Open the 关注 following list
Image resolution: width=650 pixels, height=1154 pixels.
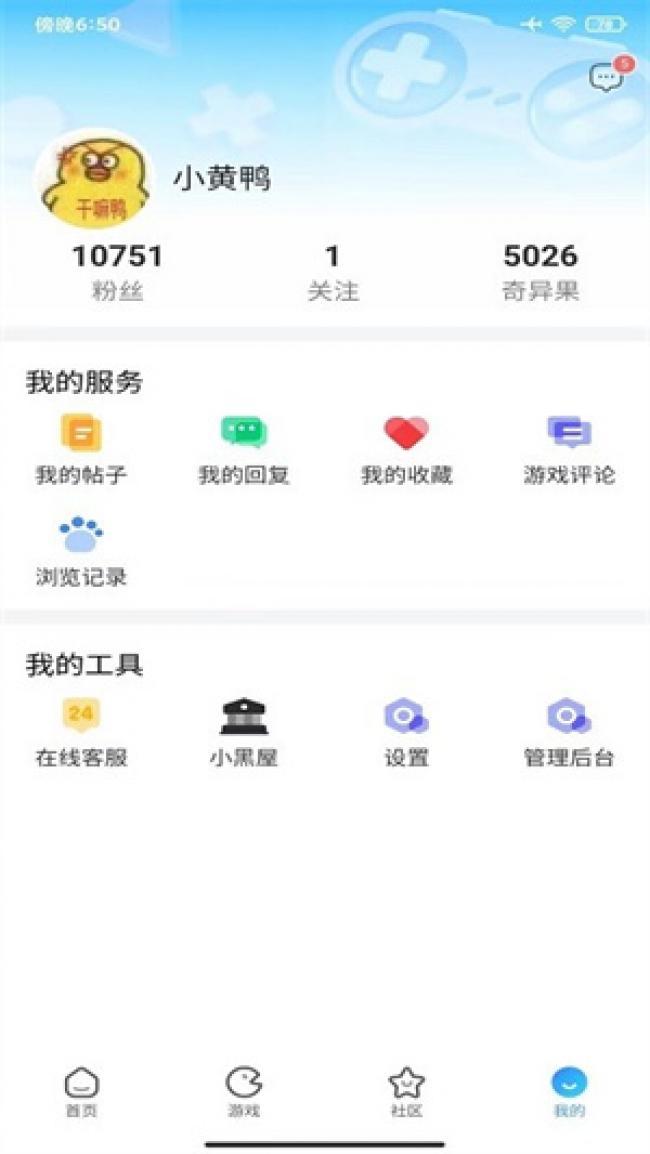pos(333,273)
